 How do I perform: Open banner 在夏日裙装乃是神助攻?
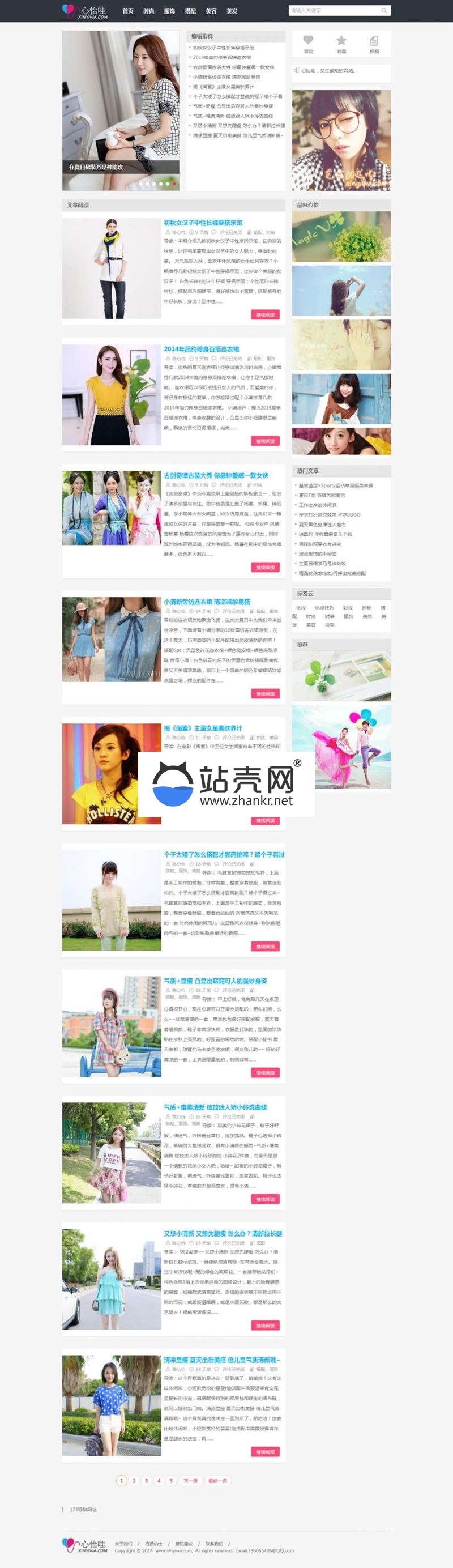coord(121,109)
